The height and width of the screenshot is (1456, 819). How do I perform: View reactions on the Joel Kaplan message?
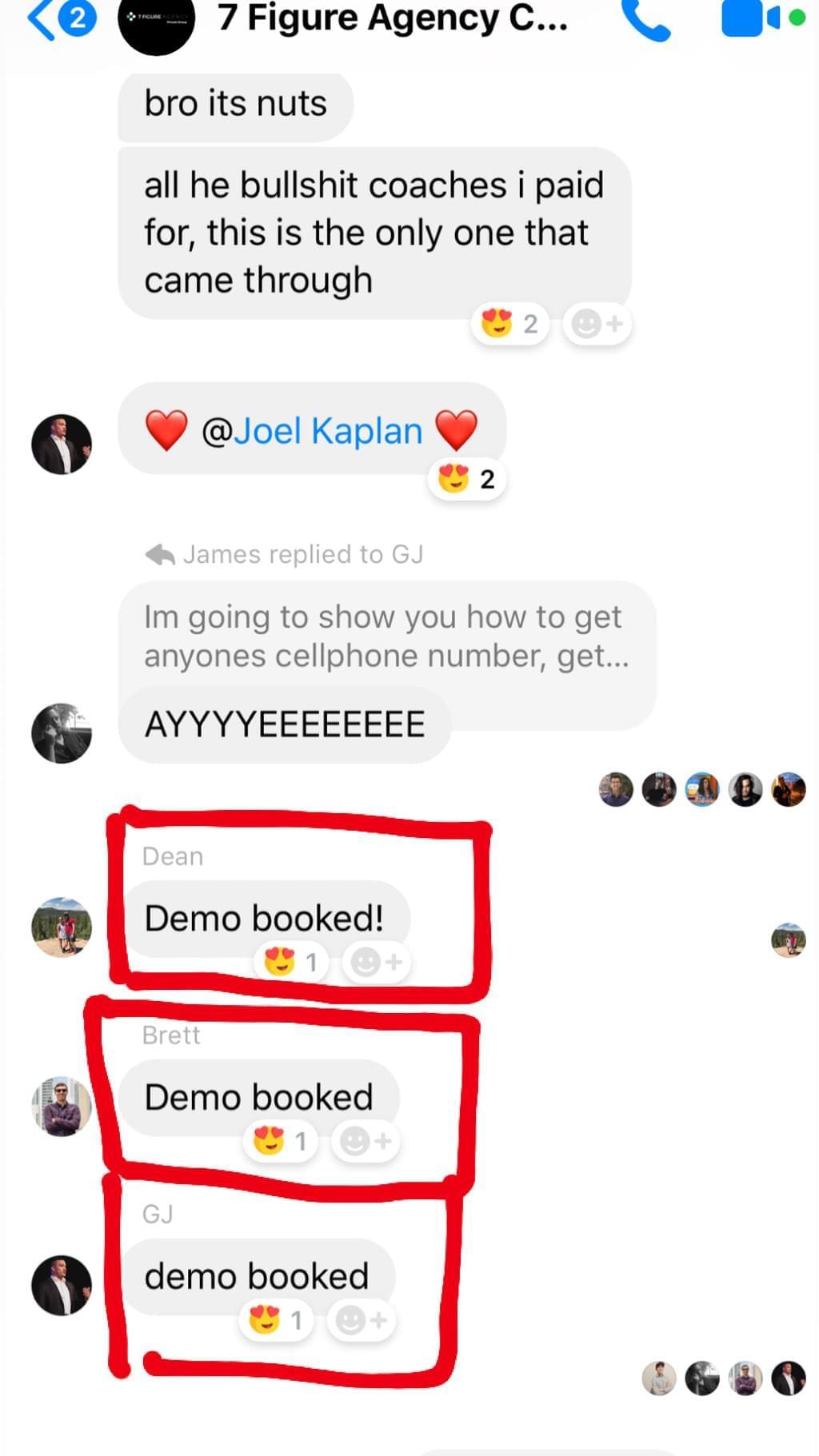click(x=467, y=479)
